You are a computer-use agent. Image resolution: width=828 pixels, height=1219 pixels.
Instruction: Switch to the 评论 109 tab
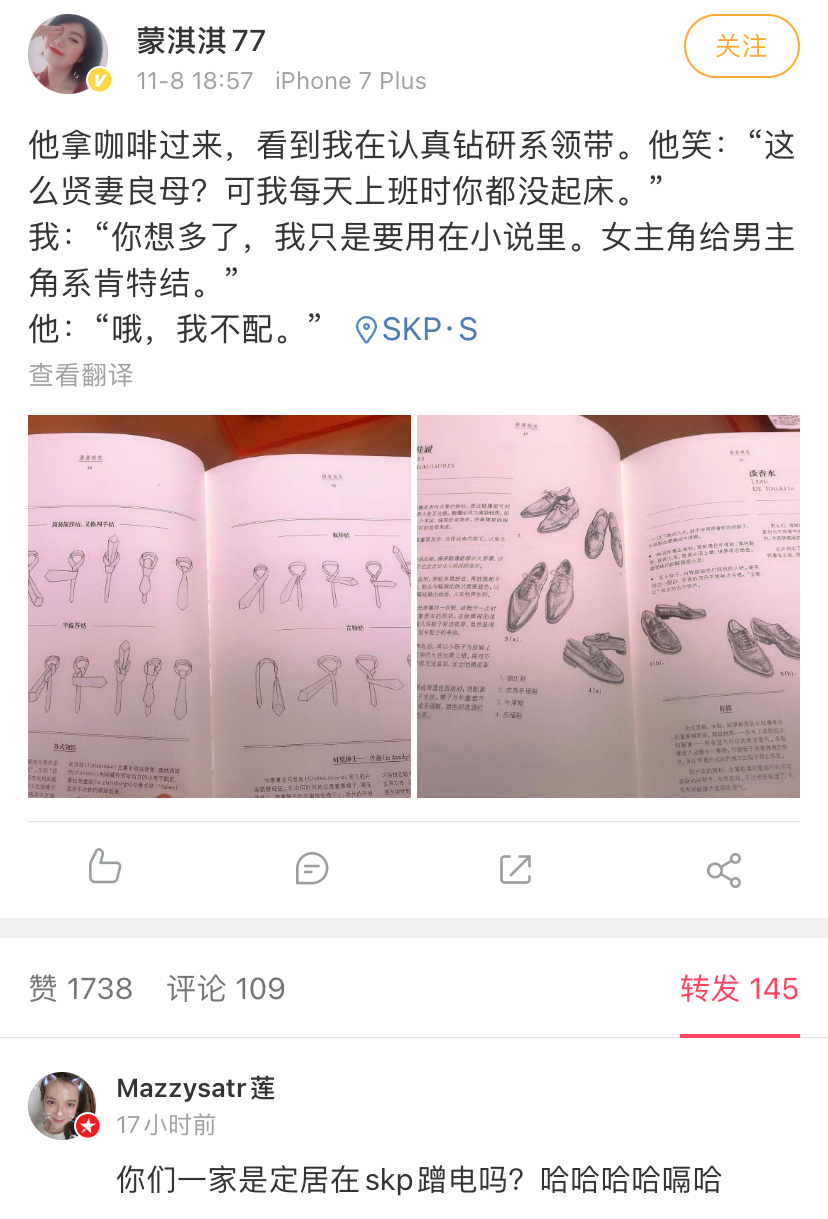click(x=226, y=989)
